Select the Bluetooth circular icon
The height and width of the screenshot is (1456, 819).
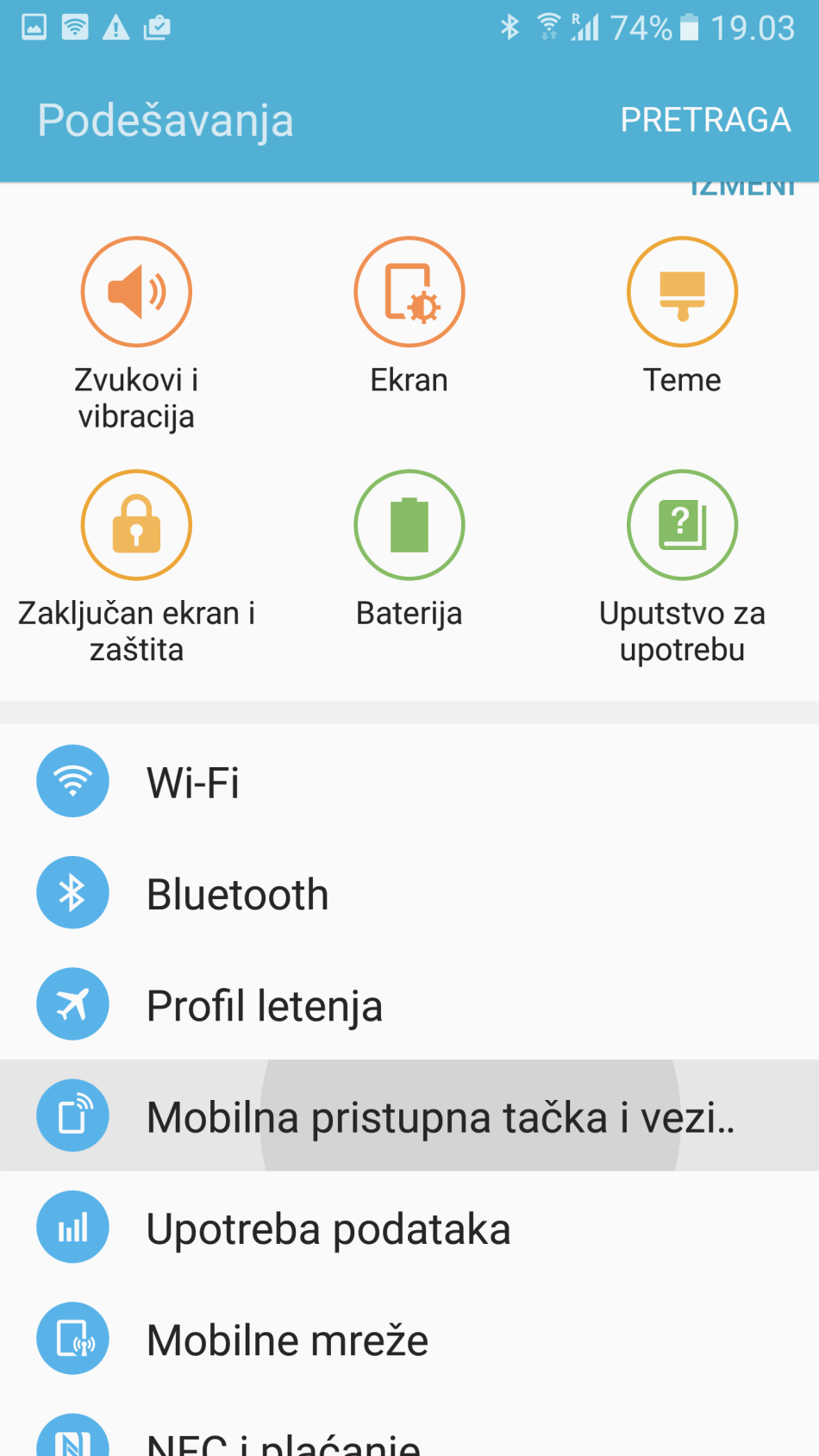(x=73, y=892)
